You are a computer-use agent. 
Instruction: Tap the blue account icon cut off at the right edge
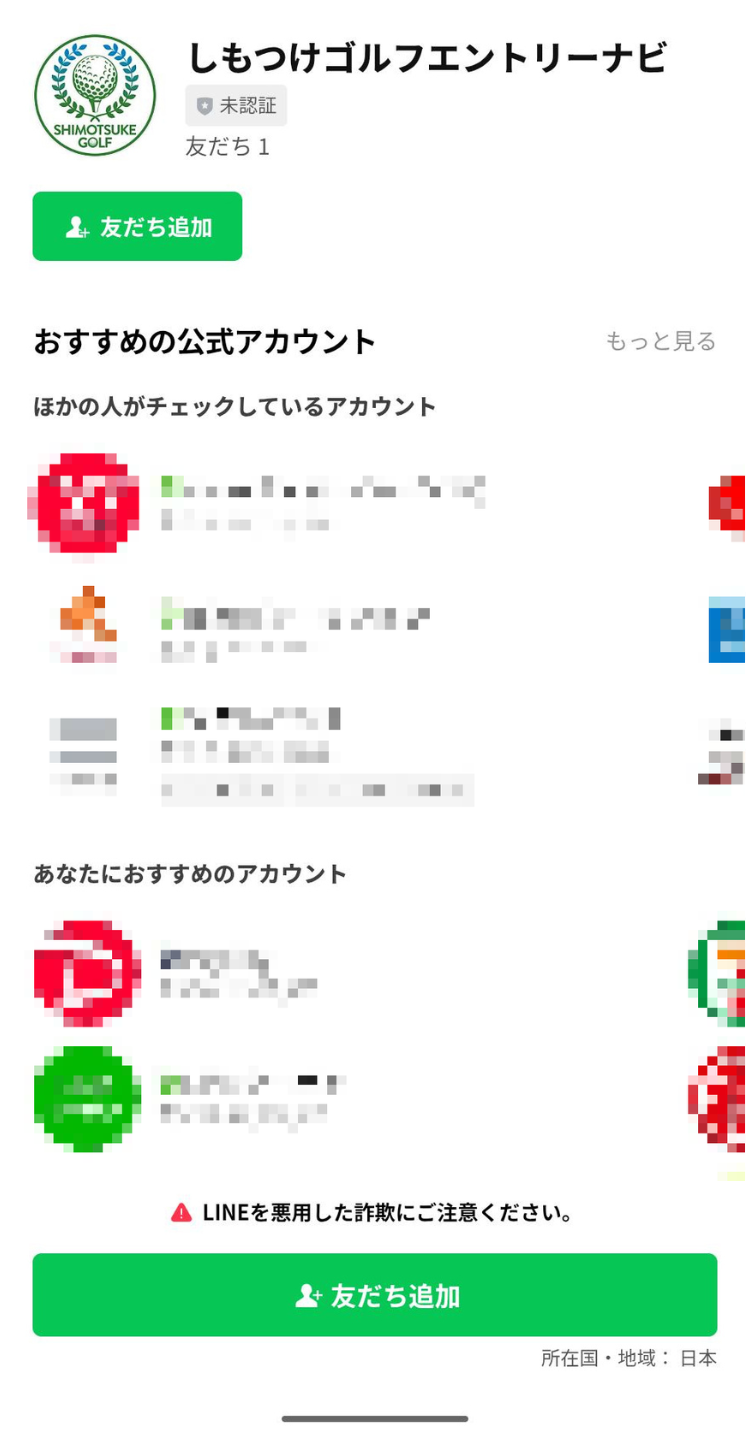click(728, 630)
